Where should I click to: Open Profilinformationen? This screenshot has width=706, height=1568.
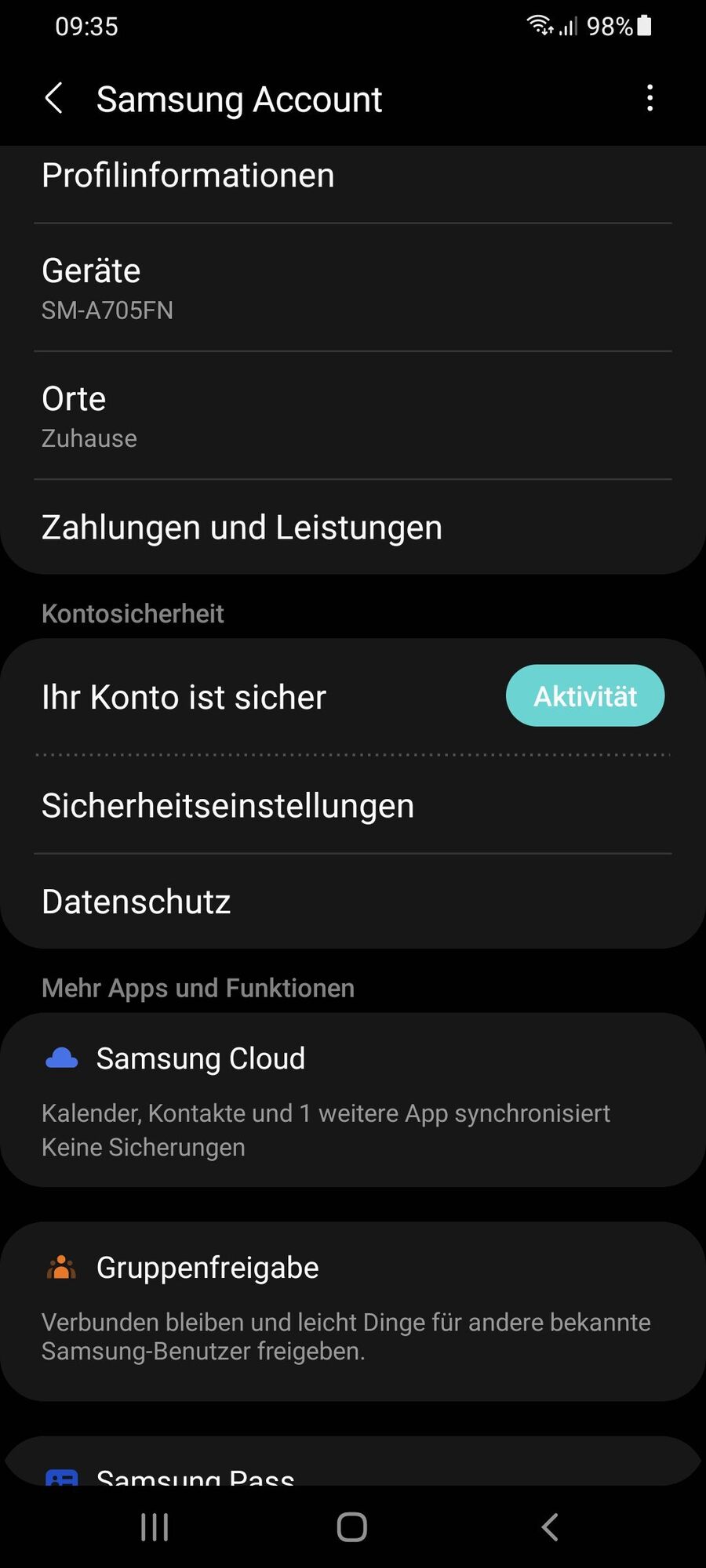pos(188,176)
